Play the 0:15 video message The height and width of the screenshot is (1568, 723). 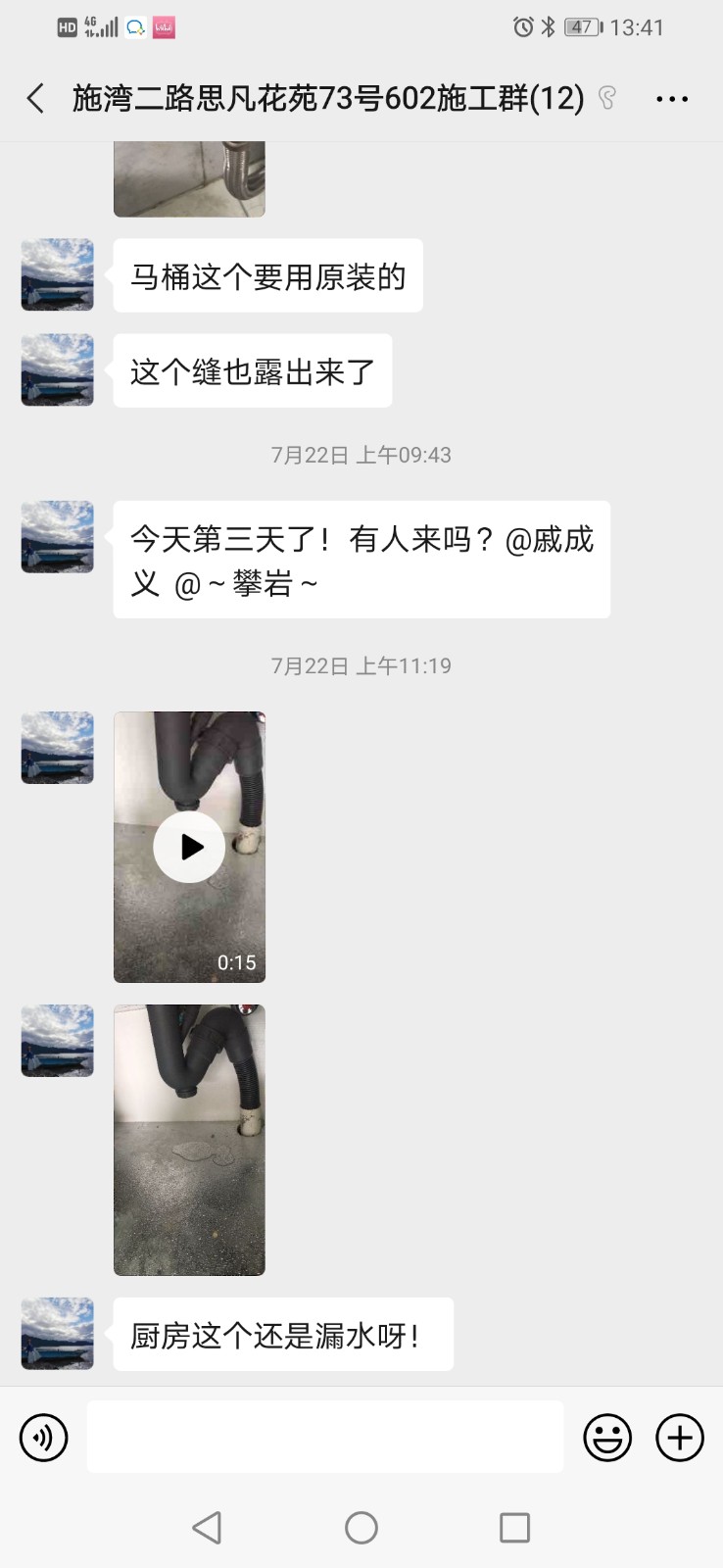189,847
